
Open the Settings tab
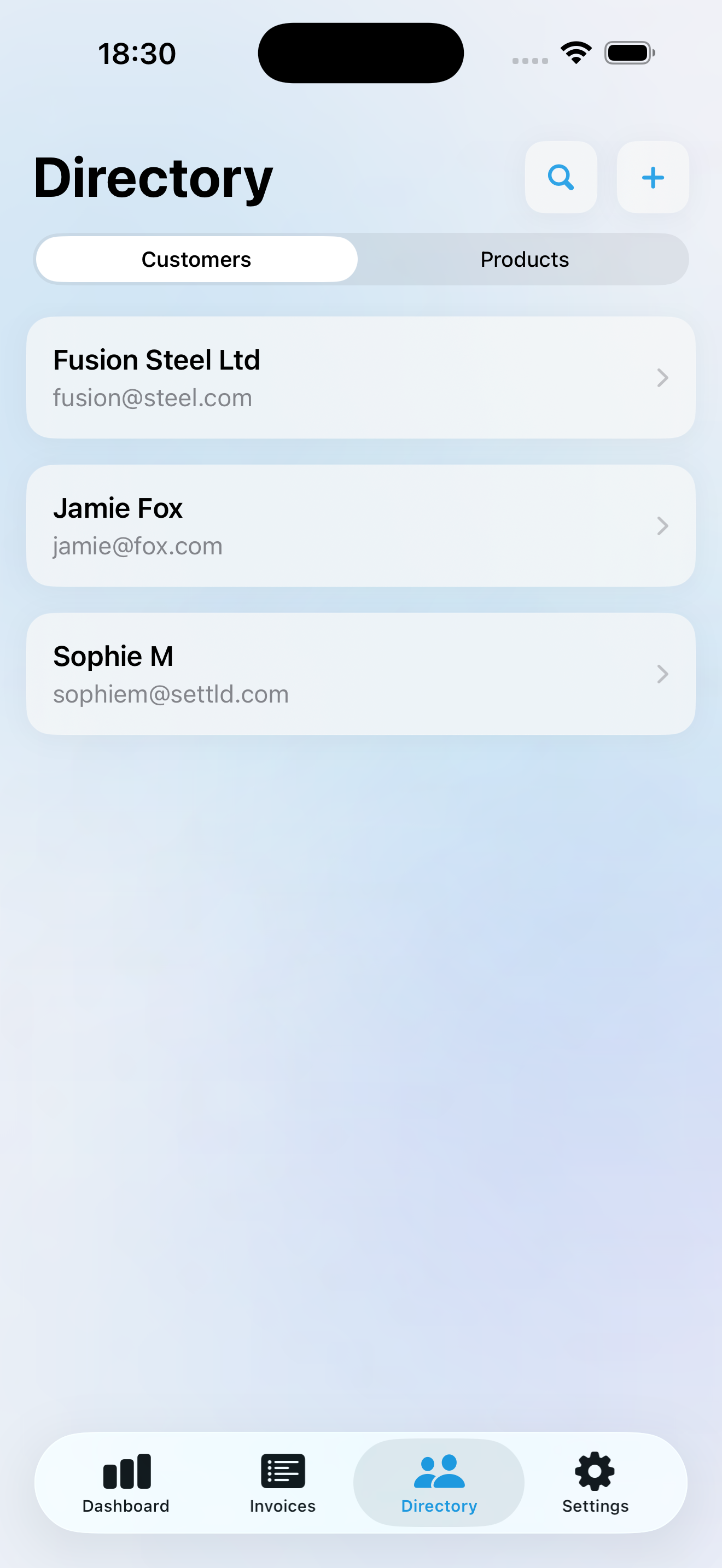coord(595,1483)
